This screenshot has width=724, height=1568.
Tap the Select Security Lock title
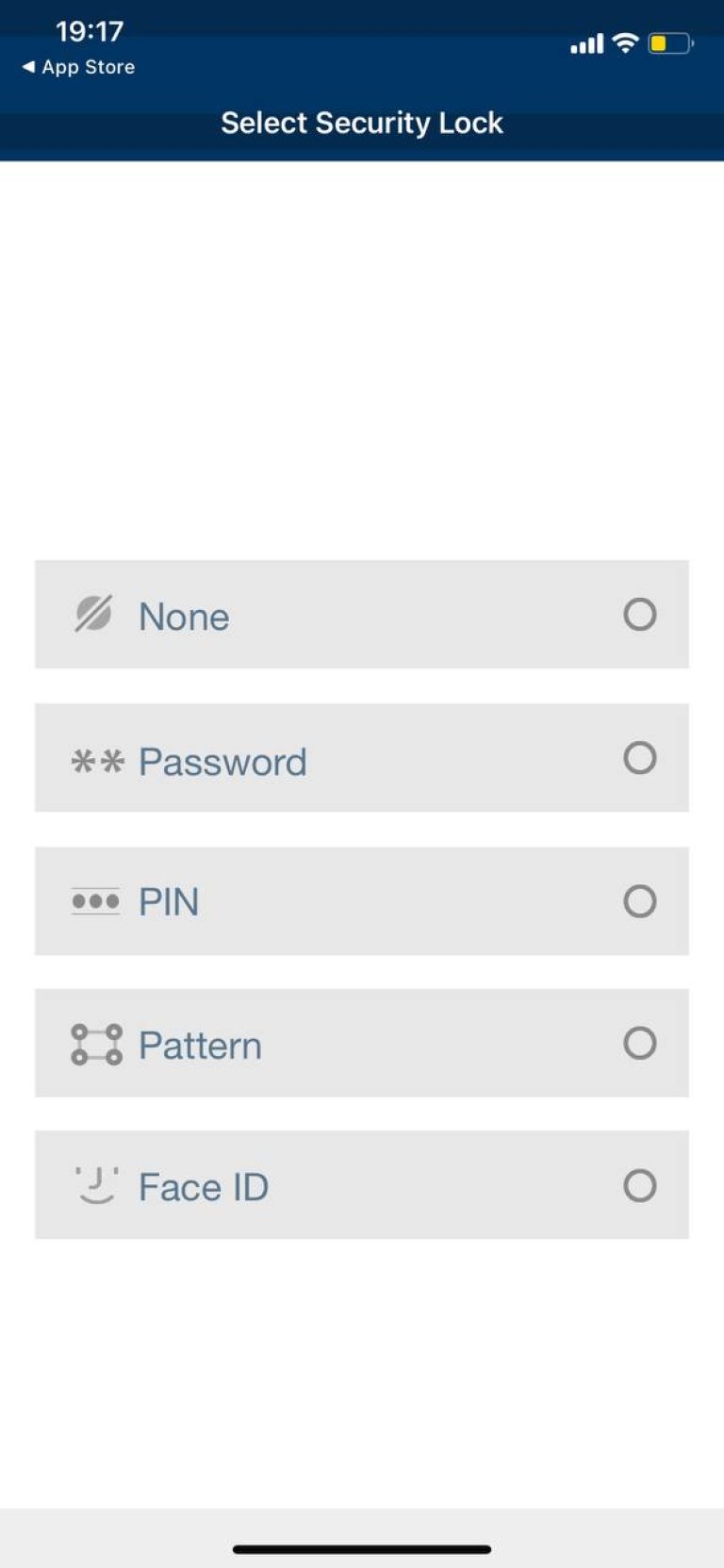[x=362, y=123]
